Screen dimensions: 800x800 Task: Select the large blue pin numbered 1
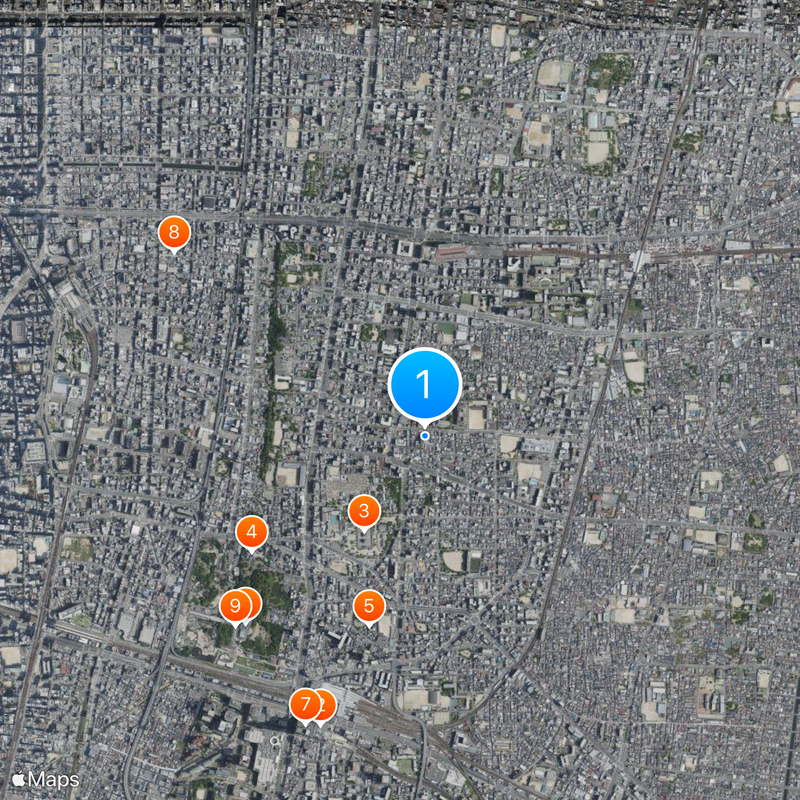pyautogui.click(x=425, y=384)
